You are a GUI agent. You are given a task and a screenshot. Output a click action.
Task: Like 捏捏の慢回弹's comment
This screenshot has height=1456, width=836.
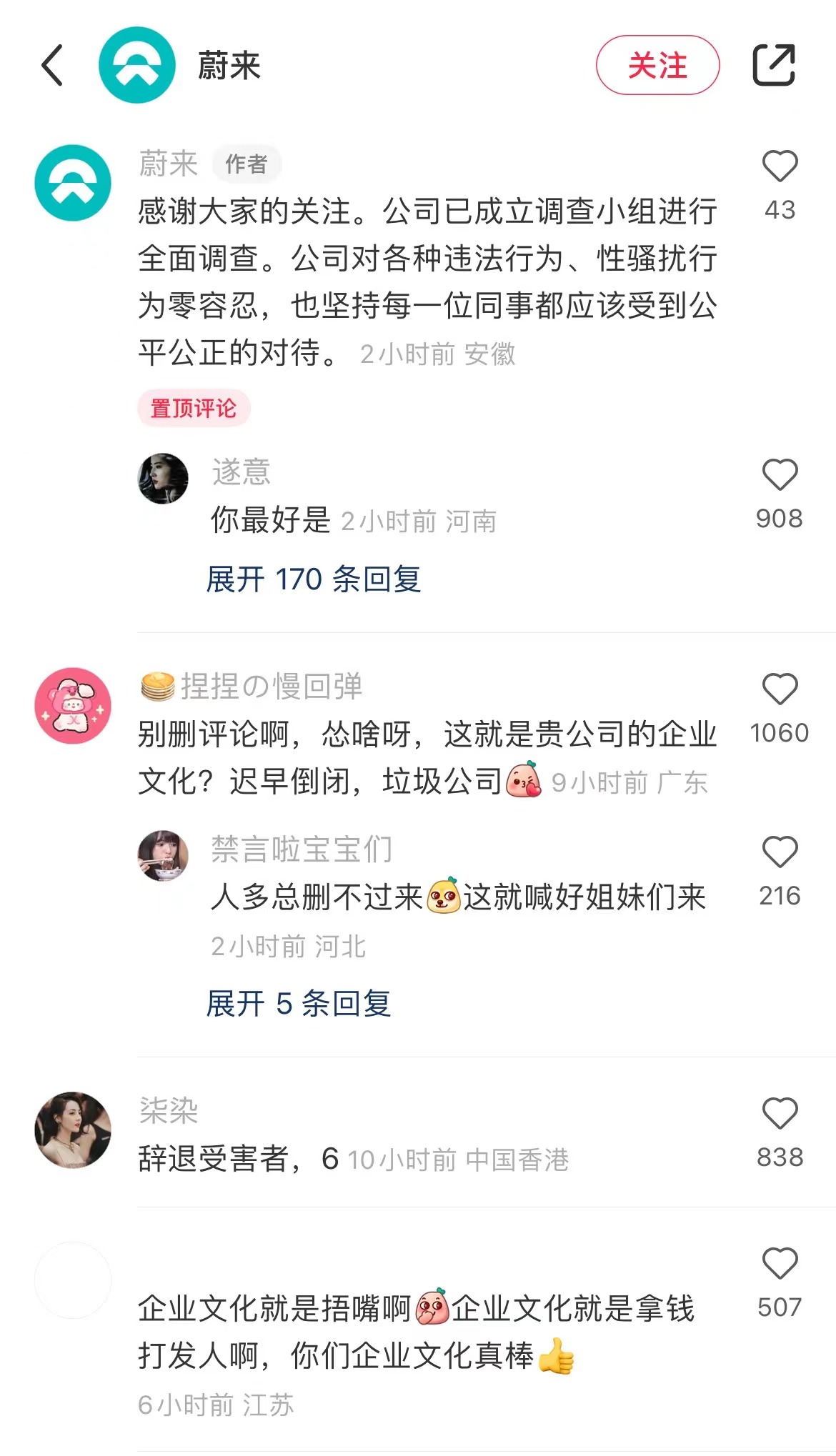(x=780, y=689)
